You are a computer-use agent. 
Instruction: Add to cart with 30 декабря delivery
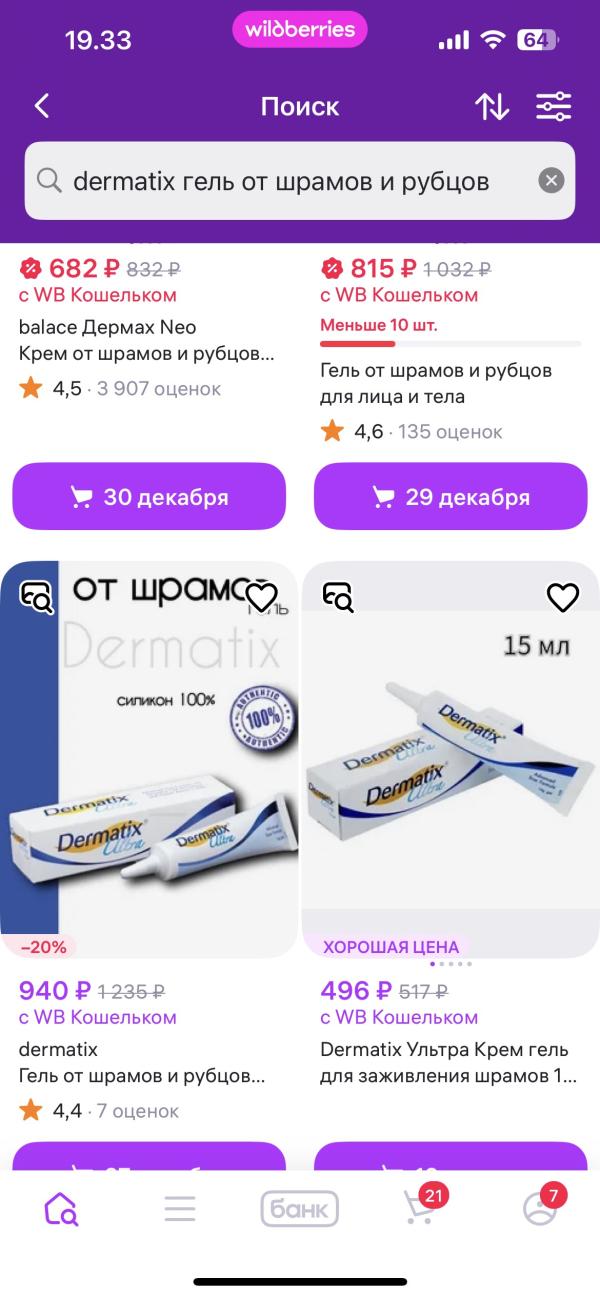[x=149, y=497]
